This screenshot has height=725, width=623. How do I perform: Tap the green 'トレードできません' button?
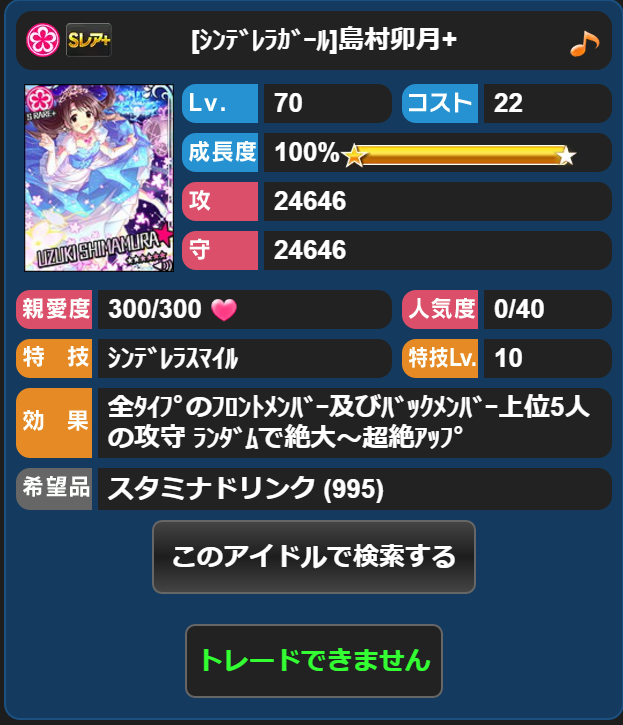pos(313,661)
